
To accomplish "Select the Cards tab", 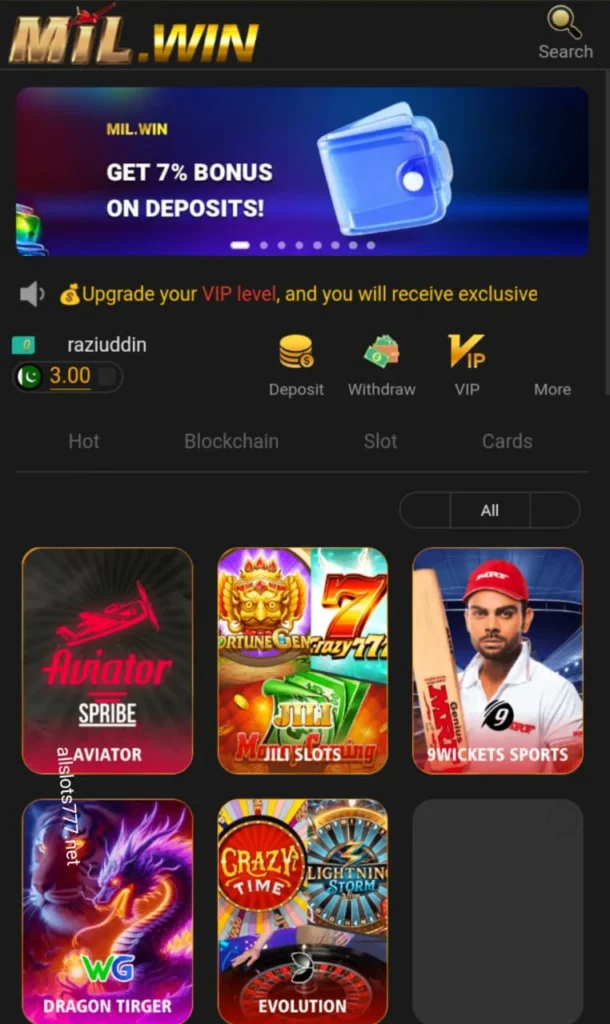I will (x=507, y=441).
